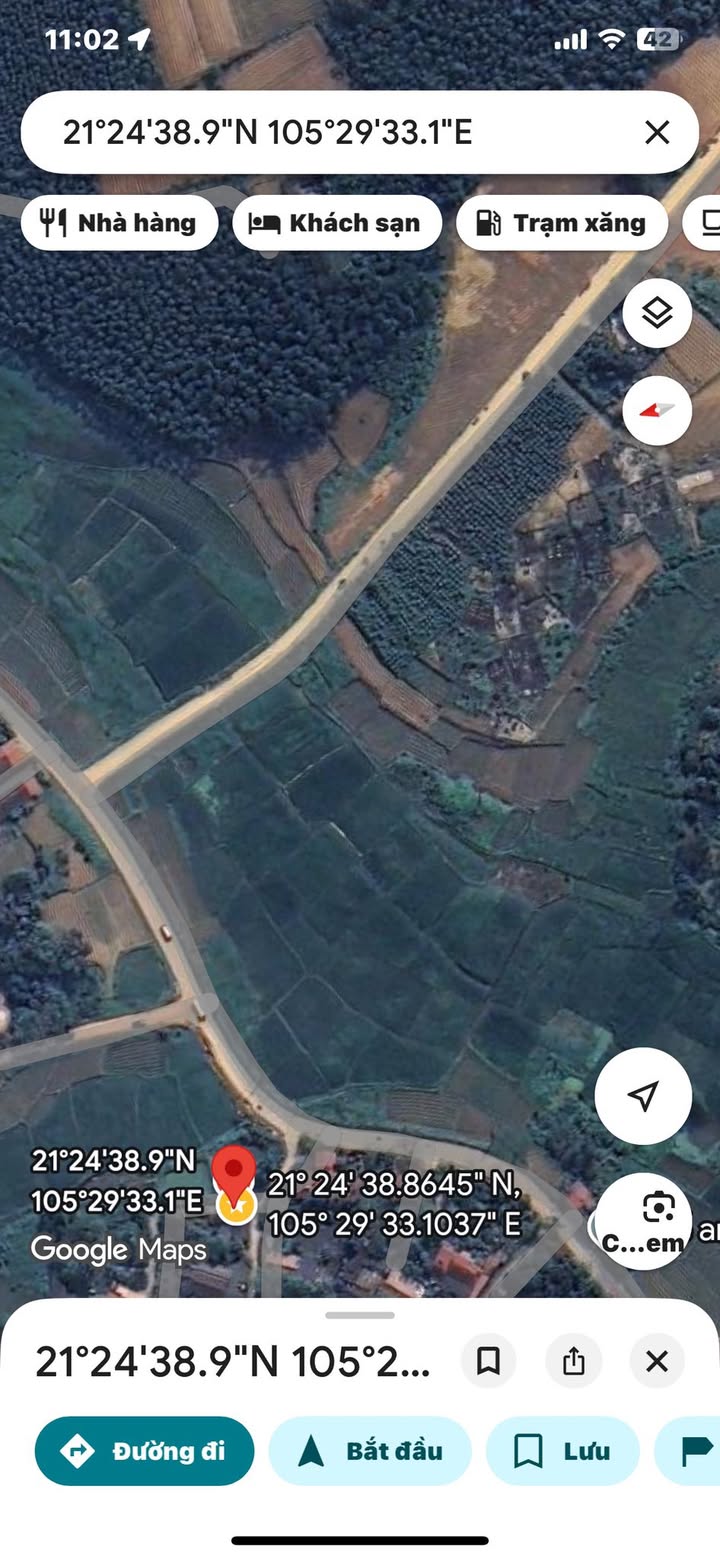Open the map layers button
Screen dimensions: 720x1559
point(657,314)
